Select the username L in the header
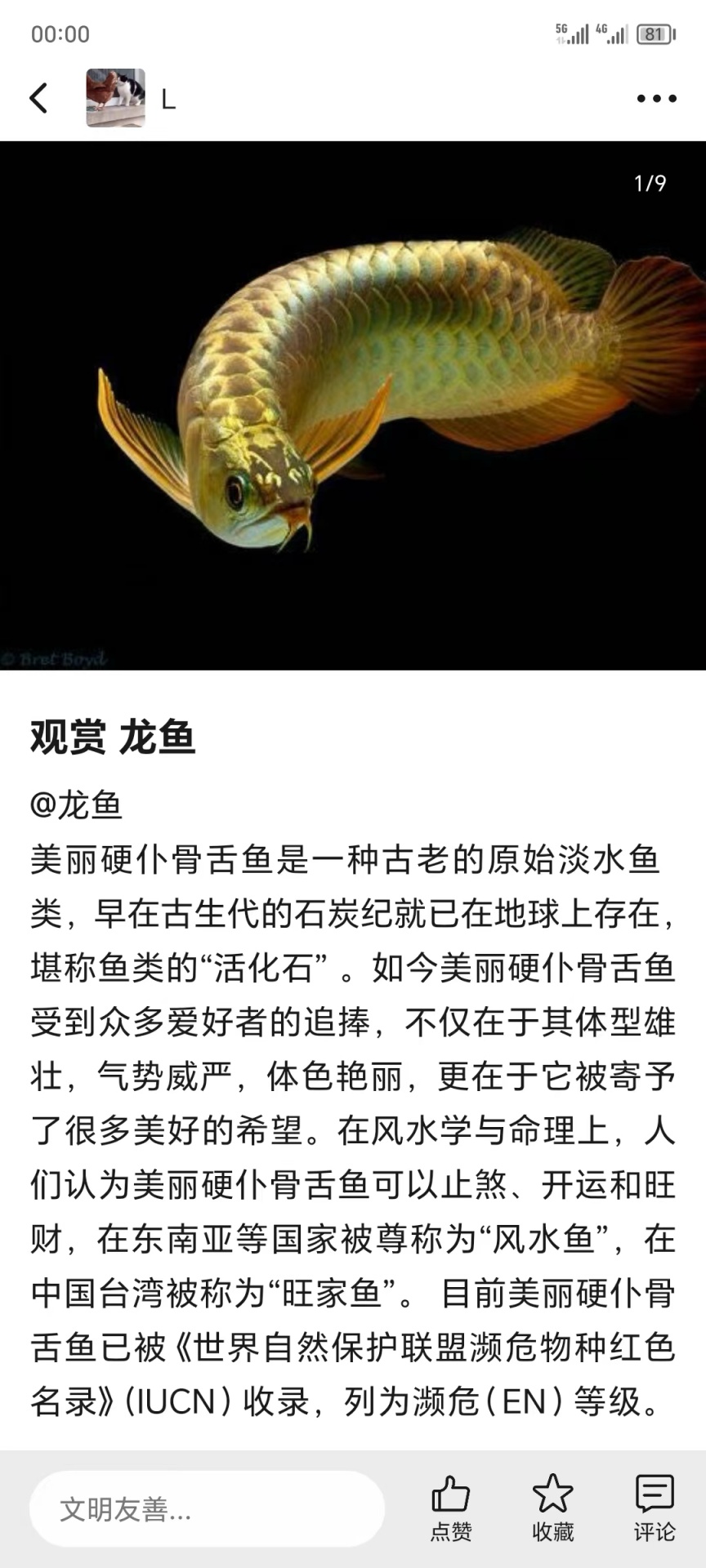Screen dimensions: 706x1568 click(x=168, y=98)
